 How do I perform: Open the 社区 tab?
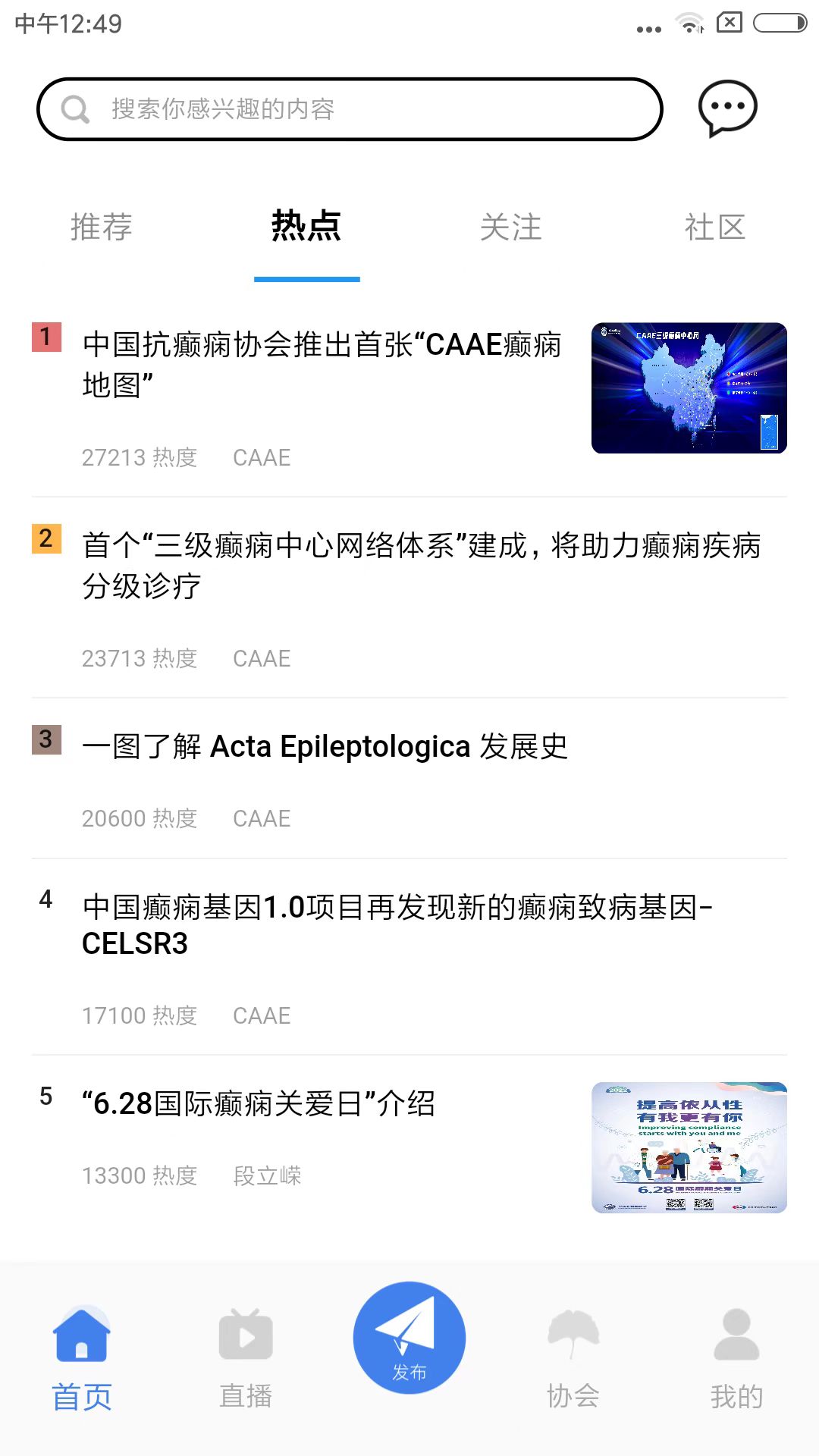click(715, 227)
